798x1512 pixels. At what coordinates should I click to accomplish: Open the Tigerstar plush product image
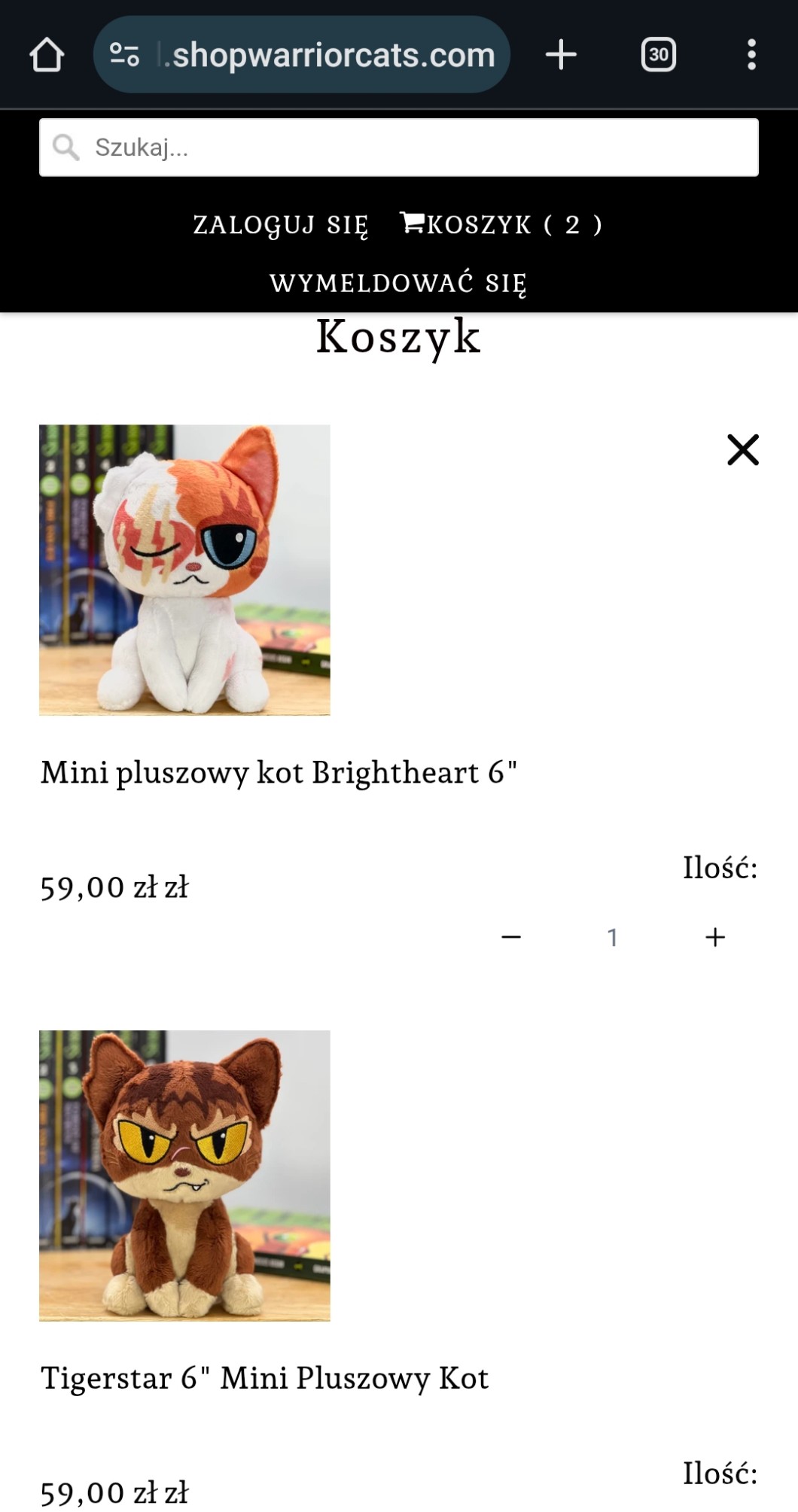click(x=184, y=1175)
